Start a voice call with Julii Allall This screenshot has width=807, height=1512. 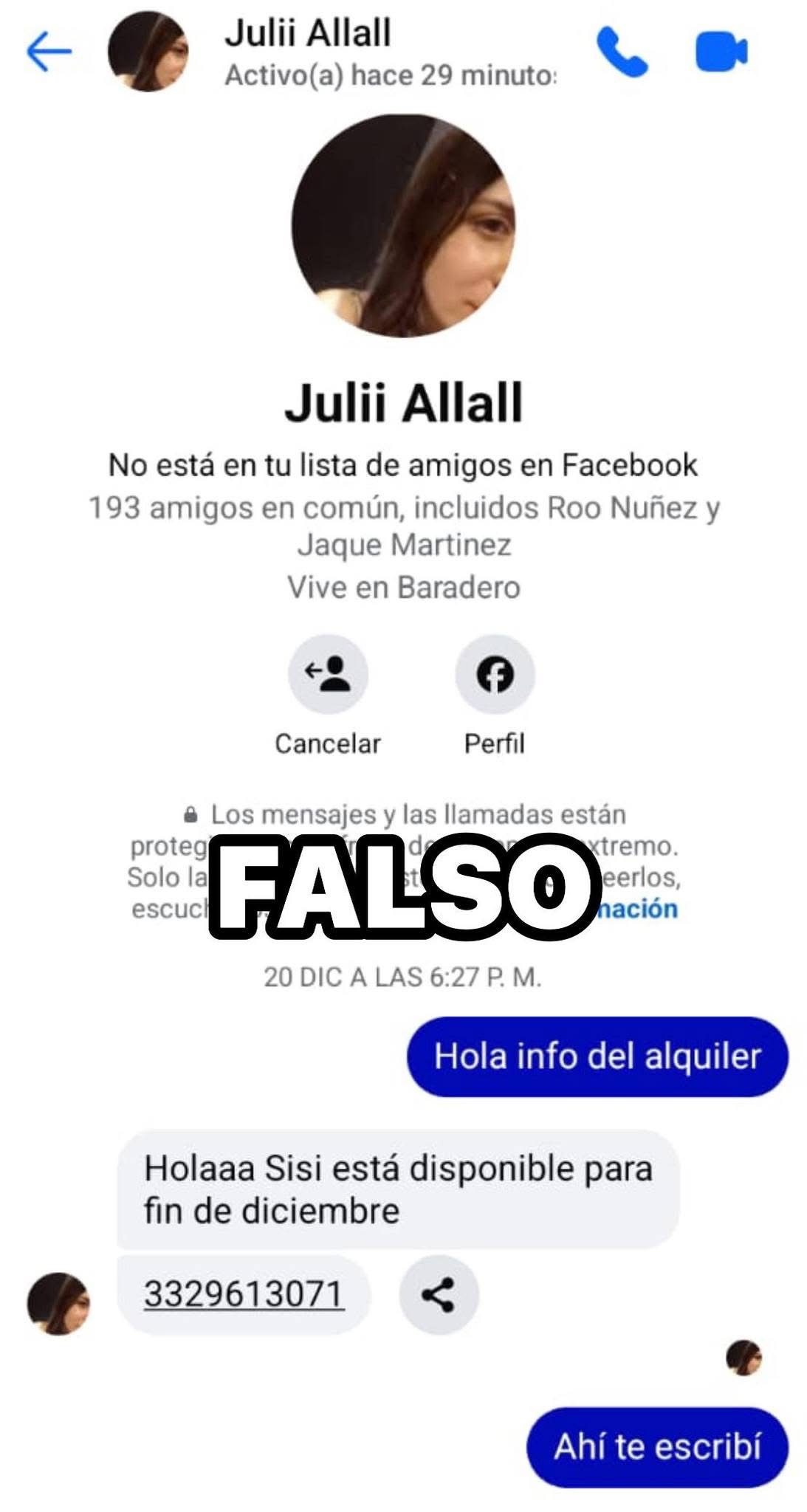pyautogui.click(x=622, y=52)
